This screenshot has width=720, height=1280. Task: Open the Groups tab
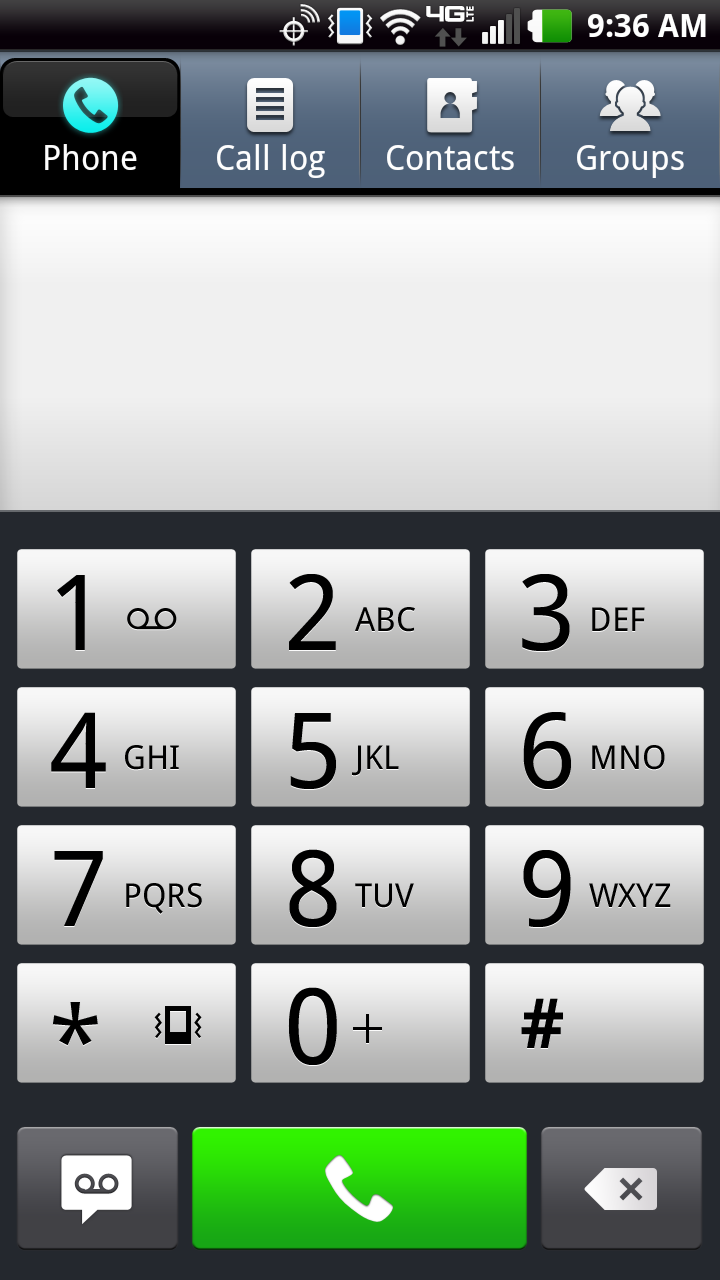point(629,123)
